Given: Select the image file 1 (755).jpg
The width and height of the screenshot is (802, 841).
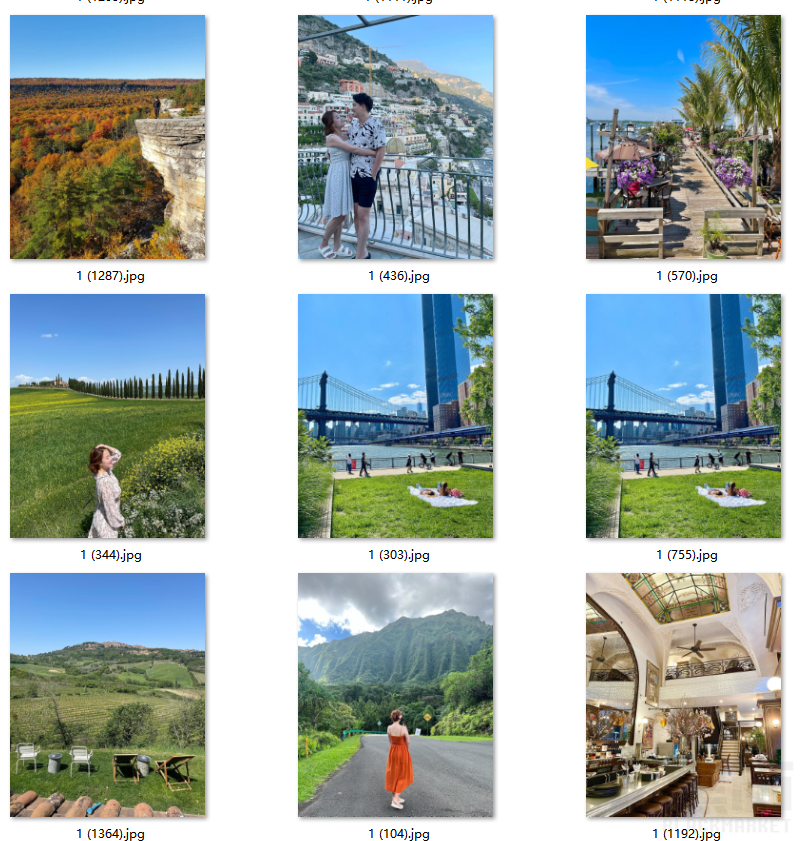Looking at the screenshot, I should coord(684,416).
